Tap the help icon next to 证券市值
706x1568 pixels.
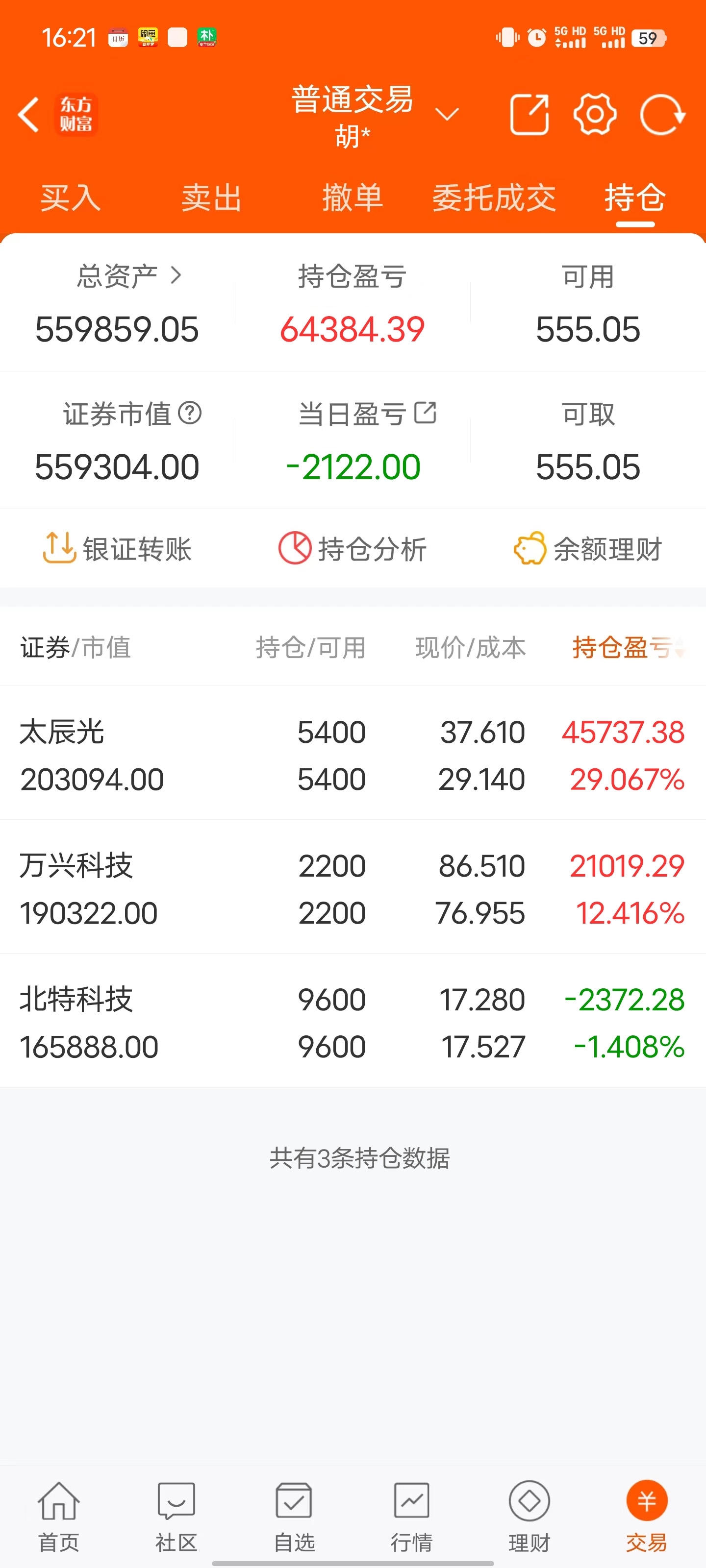(191, 415)
